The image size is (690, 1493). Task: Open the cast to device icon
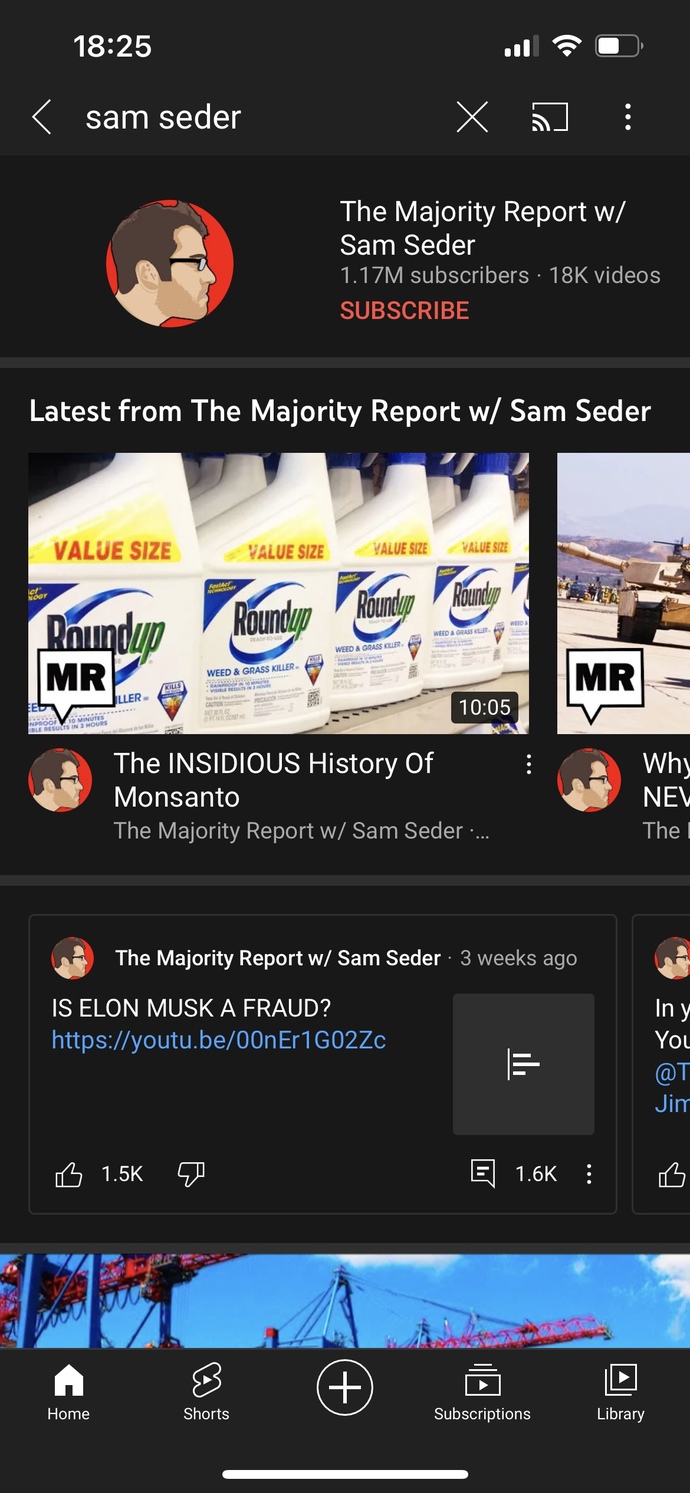point(549,117)
